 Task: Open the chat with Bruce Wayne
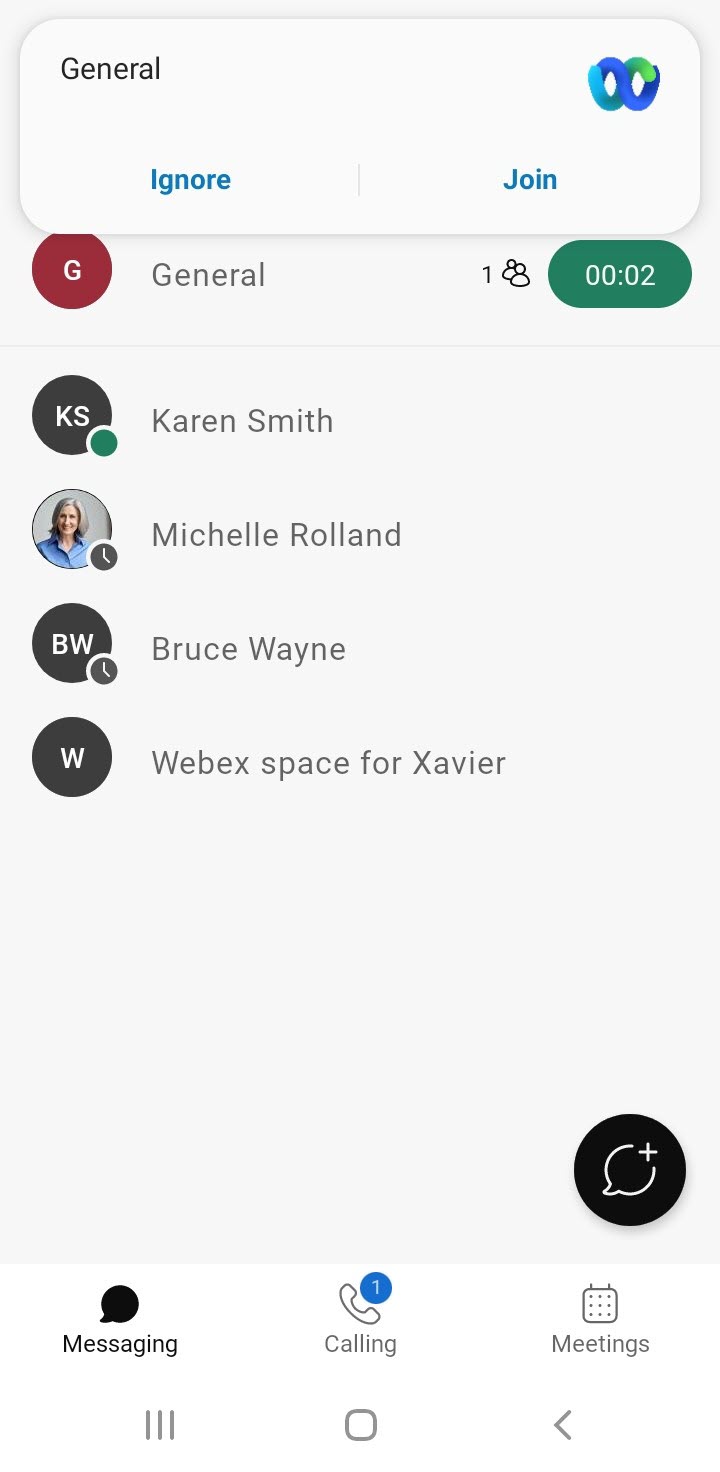360,649
